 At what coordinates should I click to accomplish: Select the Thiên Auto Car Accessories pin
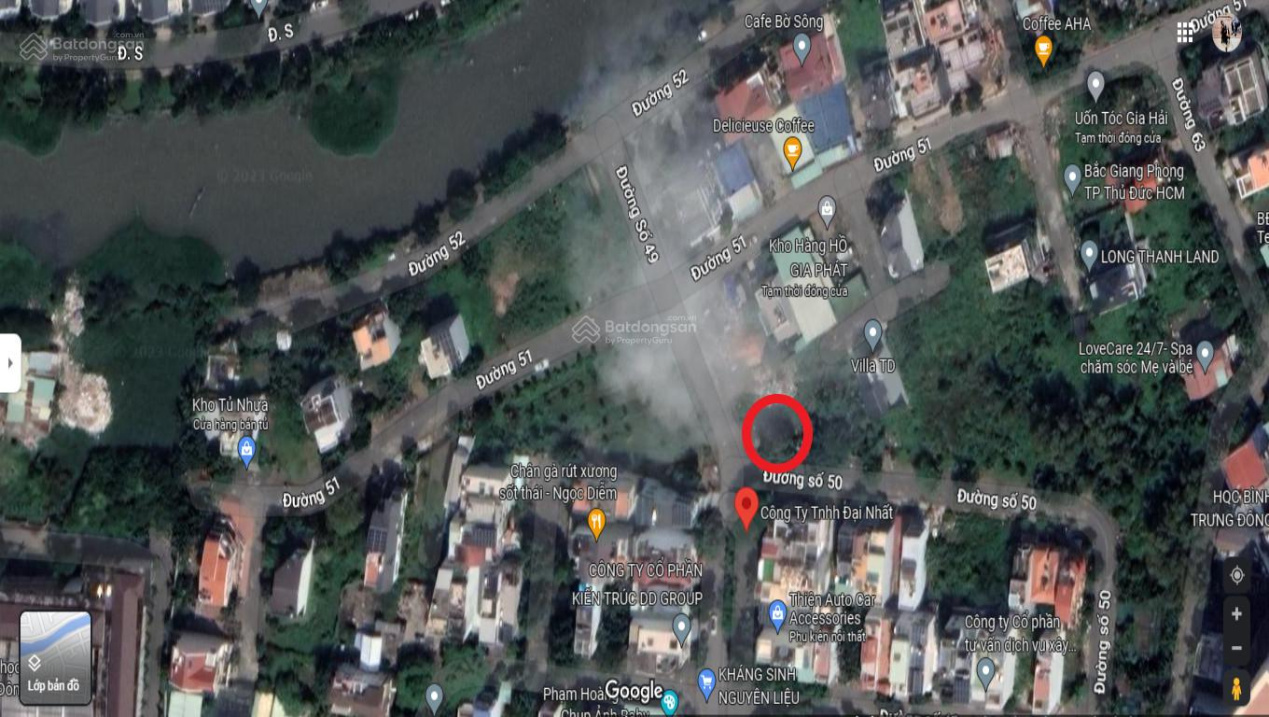[777, 614]
